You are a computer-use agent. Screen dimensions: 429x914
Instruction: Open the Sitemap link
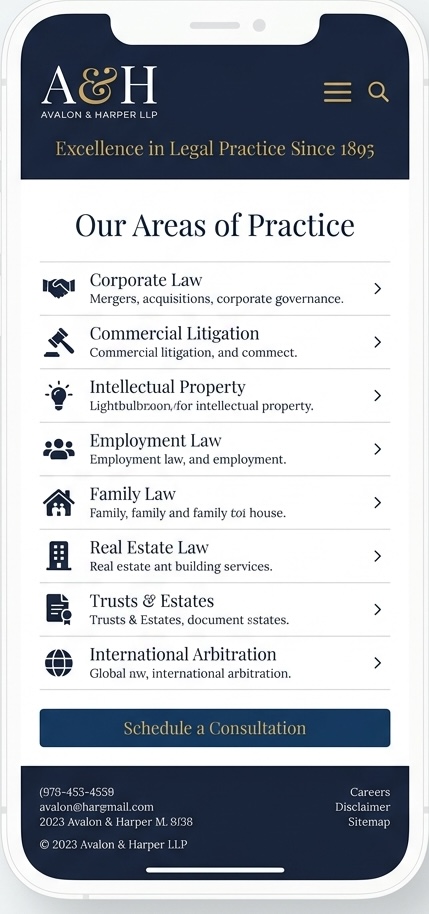(369, 822)
